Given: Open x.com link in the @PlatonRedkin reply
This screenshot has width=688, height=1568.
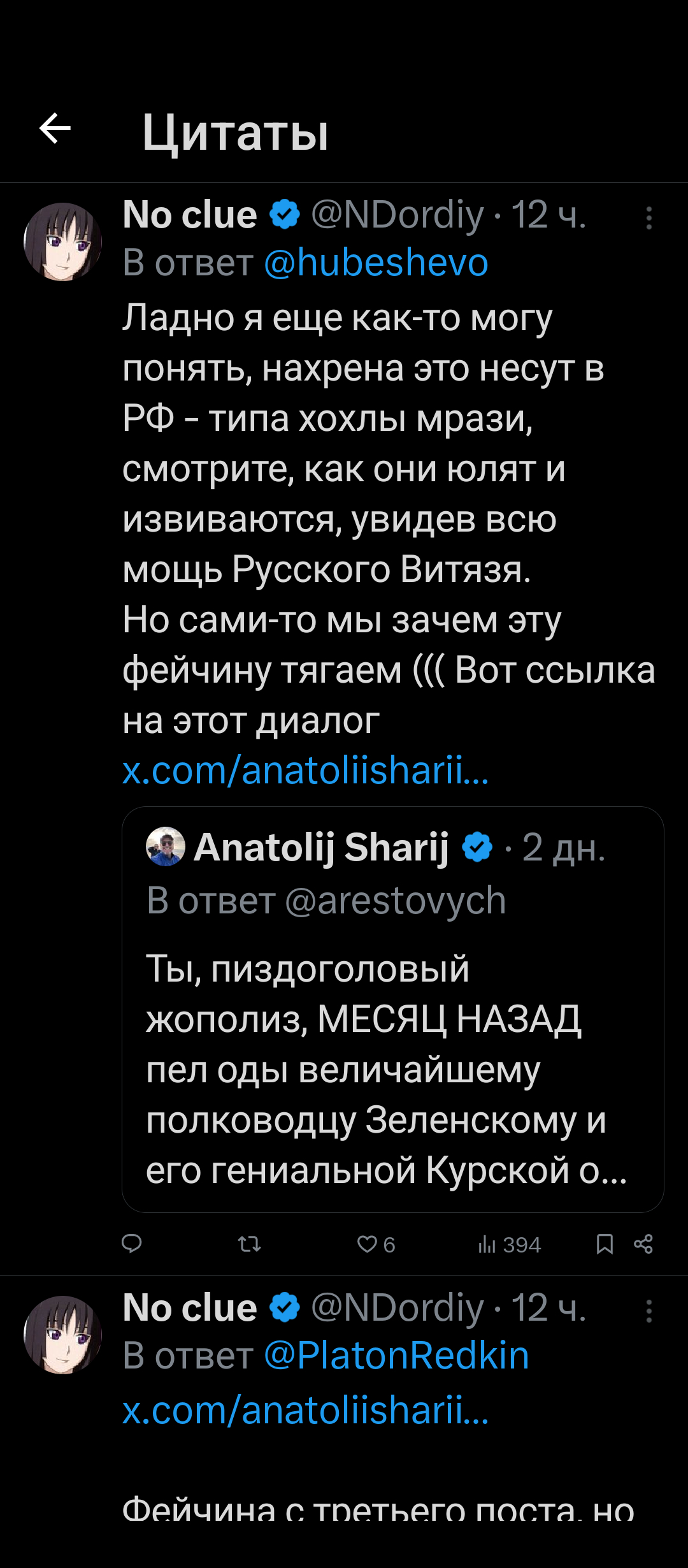Looking at the screenshot, I should [x=305, y=1410].
